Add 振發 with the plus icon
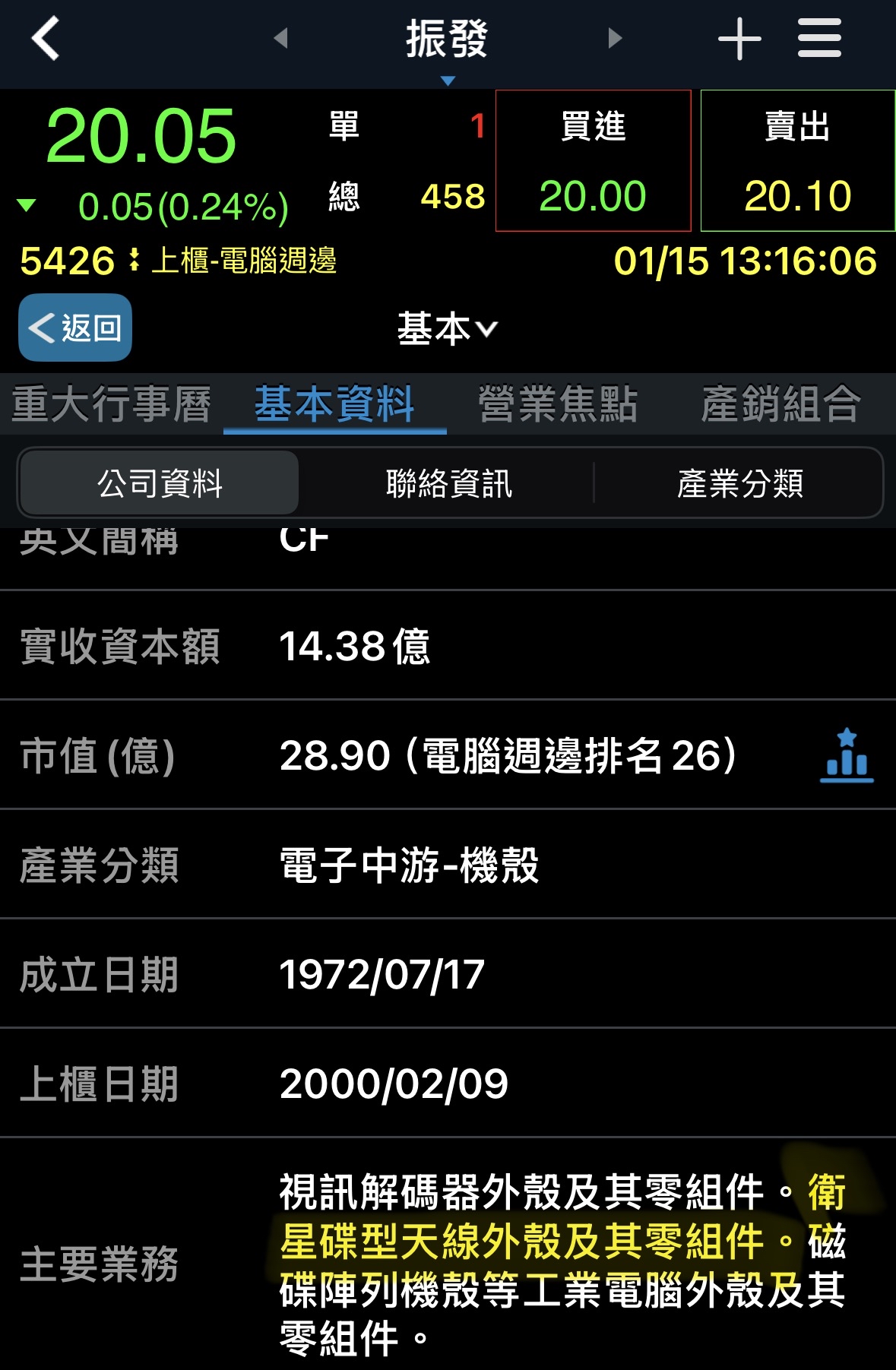 coord(739,39)
